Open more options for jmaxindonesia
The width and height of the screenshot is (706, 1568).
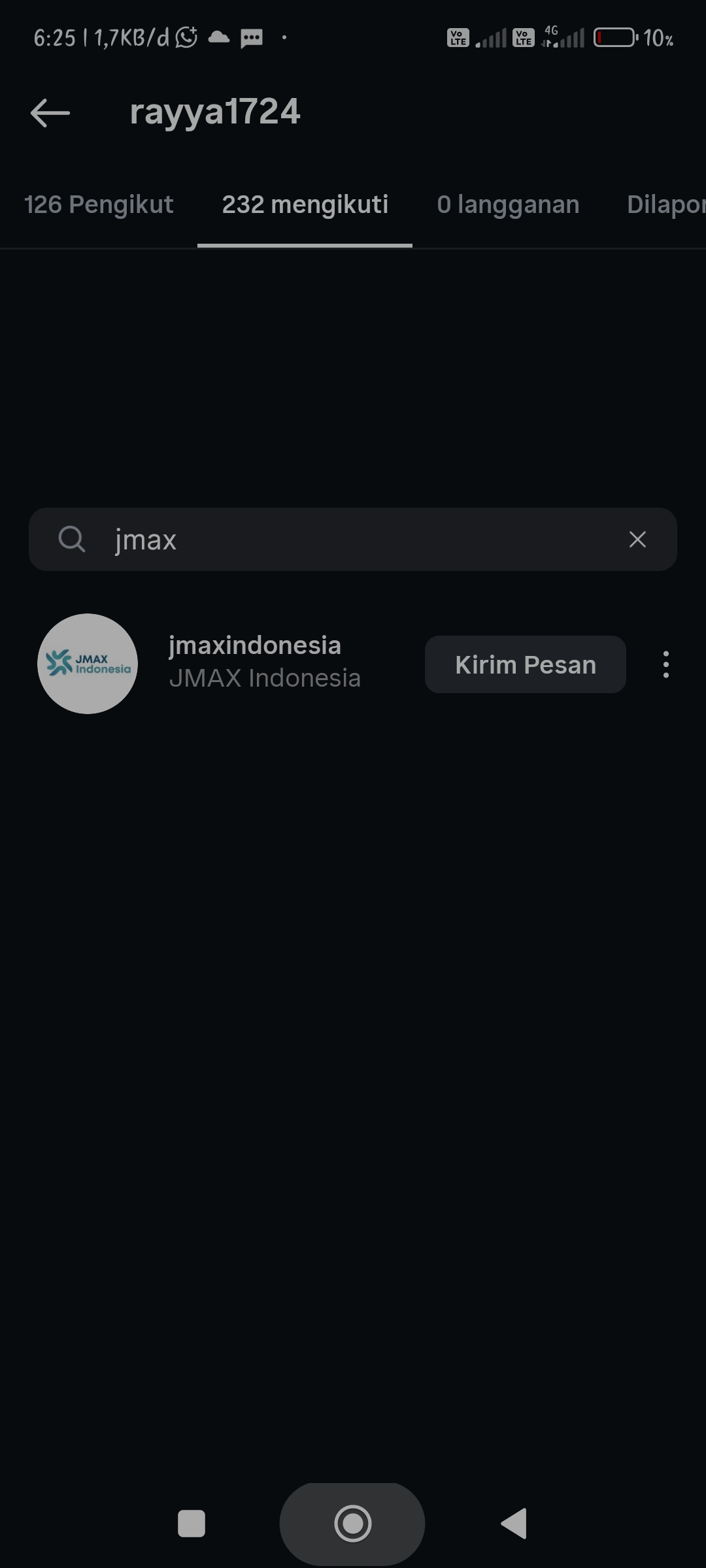tap(665, 664)
